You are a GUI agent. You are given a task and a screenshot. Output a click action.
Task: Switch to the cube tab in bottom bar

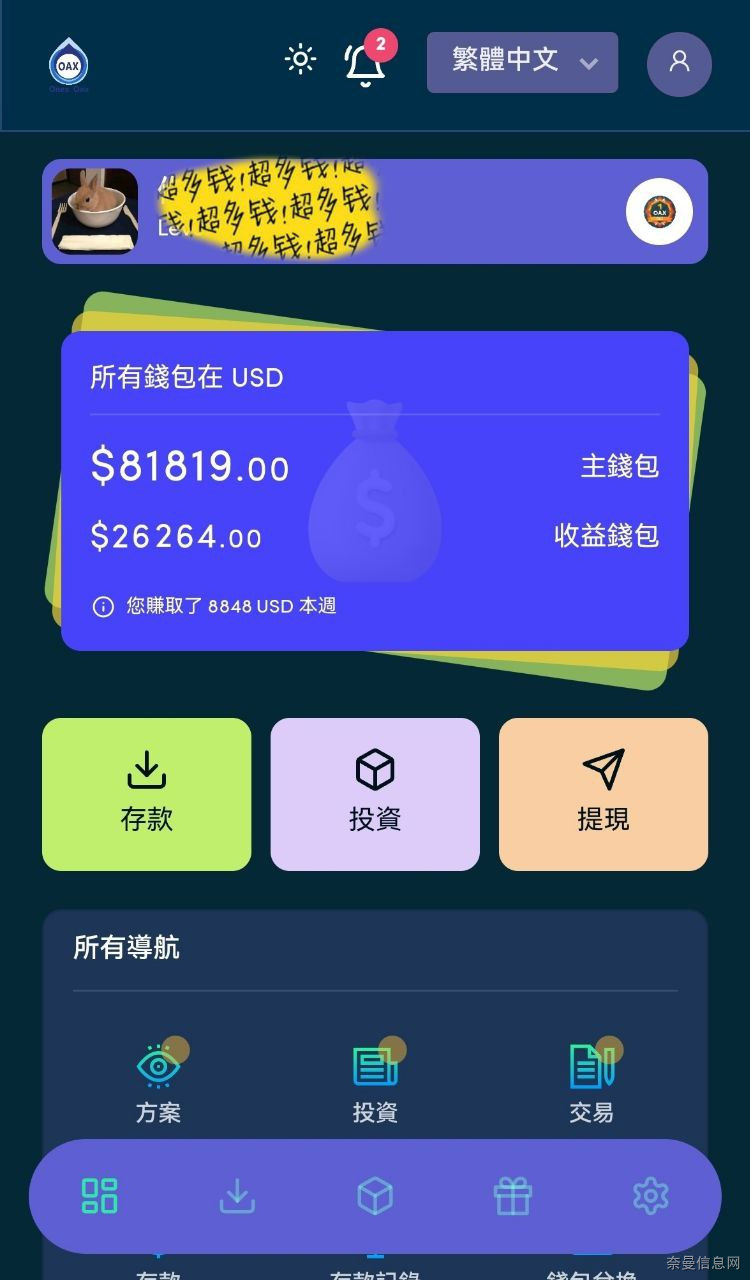point(375,1196)
